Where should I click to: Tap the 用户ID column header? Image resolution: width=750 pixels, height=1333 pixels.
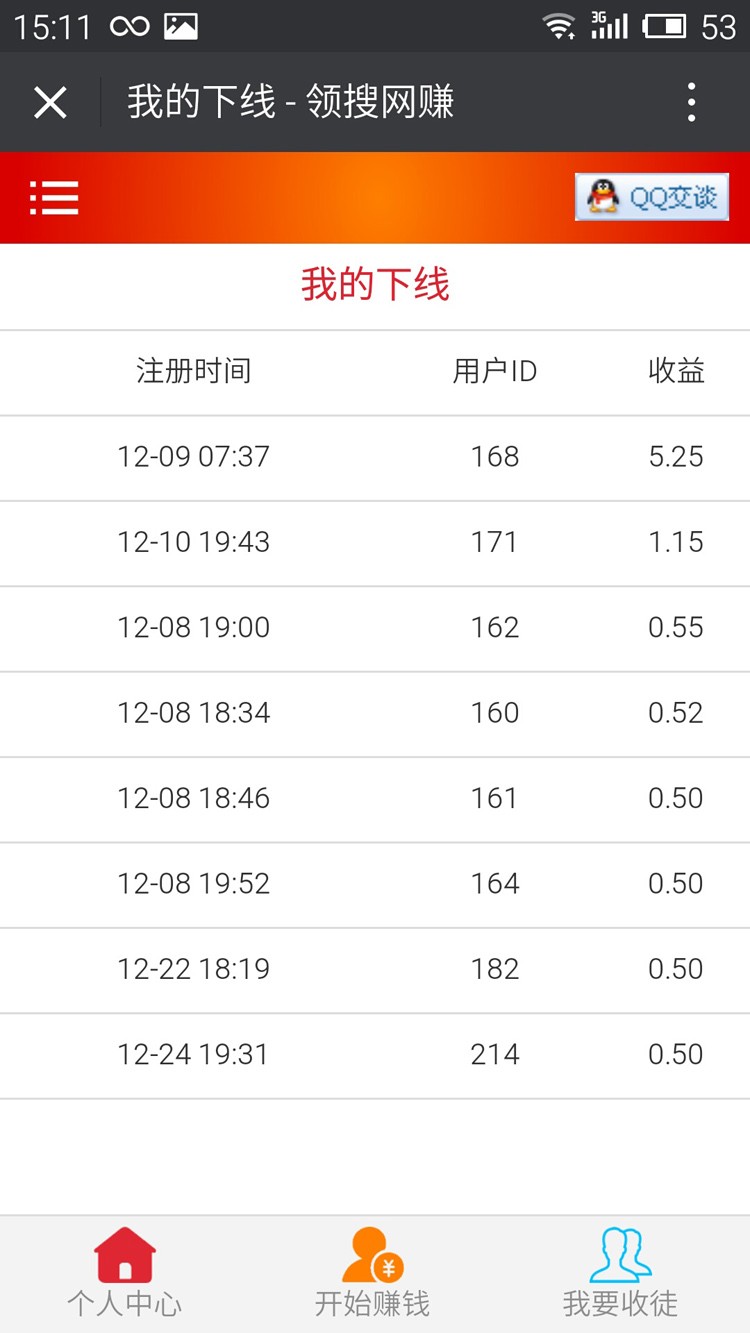point(496,371)
